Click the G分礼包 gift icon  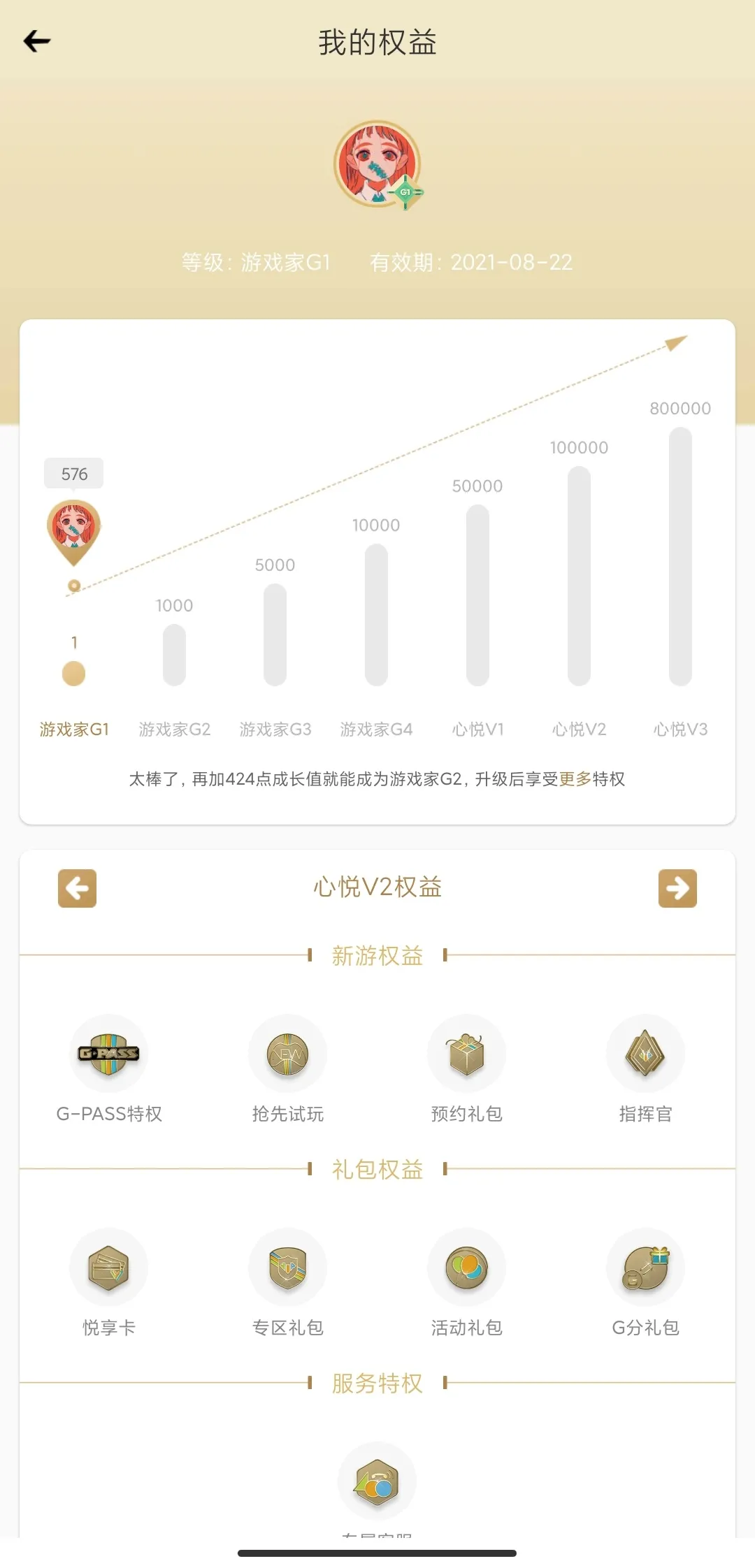click(645, 1267)
